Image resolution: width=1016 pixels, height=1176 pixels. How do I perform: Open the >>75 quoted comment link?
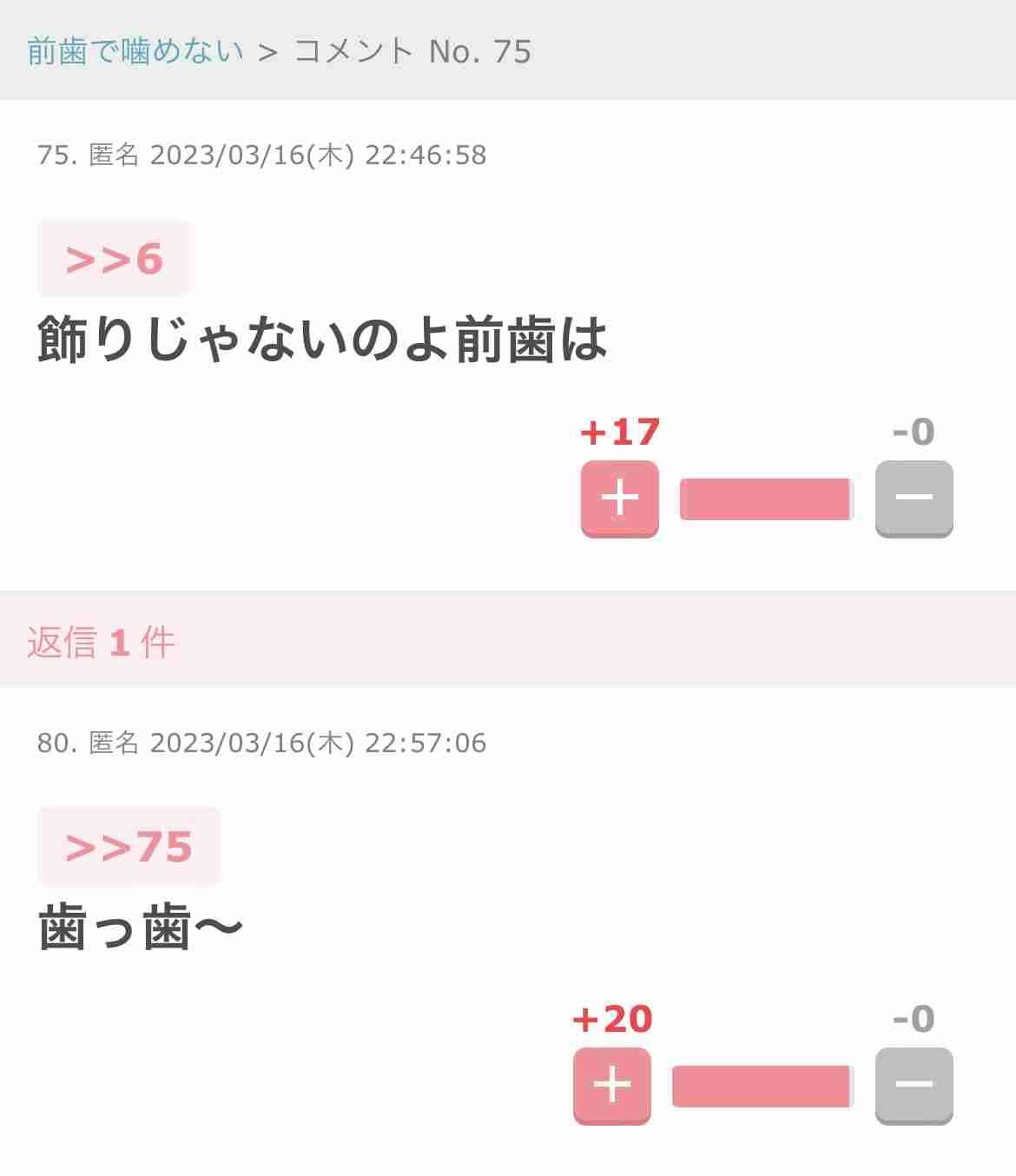click(129, 845)
